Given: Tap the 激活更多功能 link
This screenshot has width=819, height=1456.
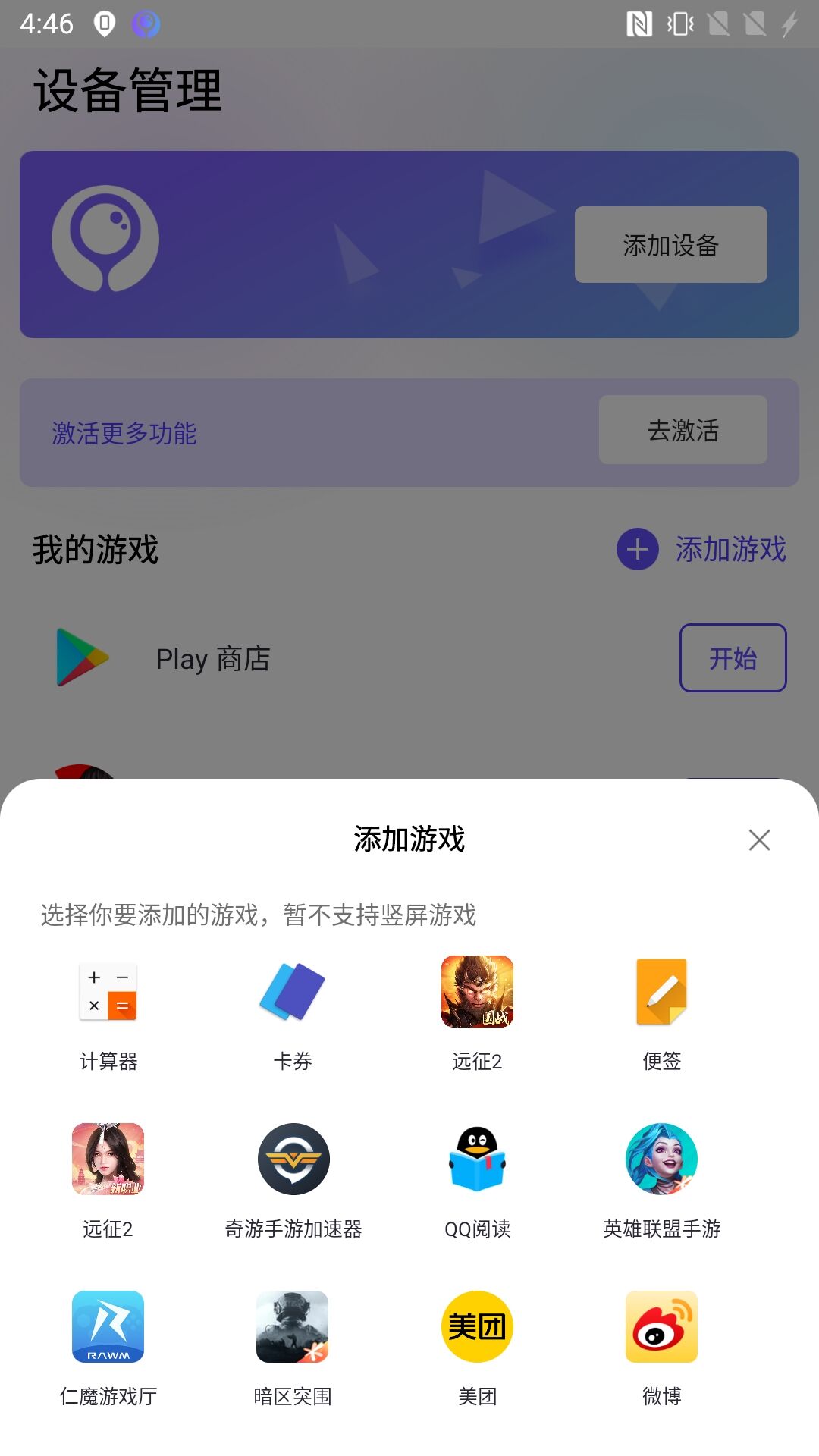Looking at the screenshot, I should tap(124, 434).
